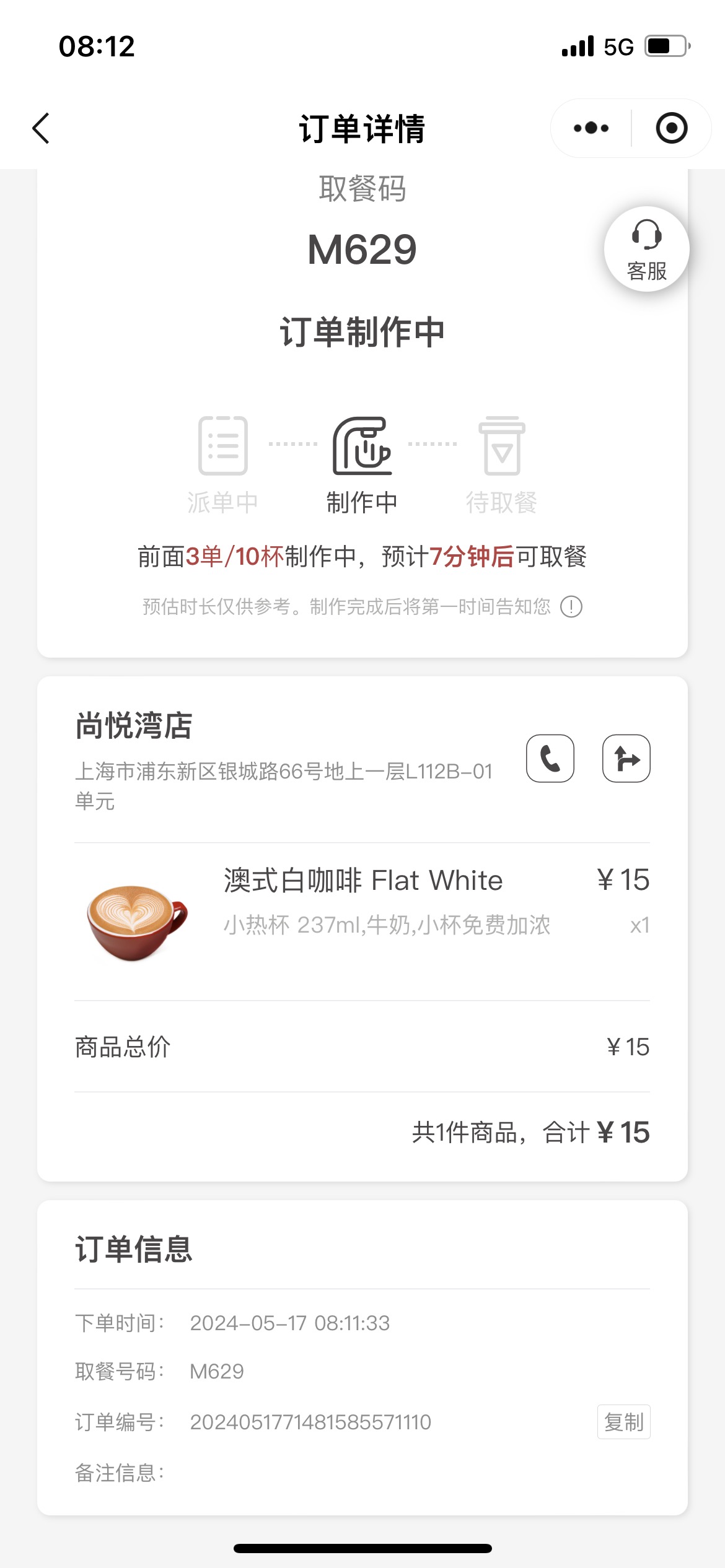Tap the info icon beside the estimated-time note
The height and width of the screenshot is (1568, 725).
571,606
